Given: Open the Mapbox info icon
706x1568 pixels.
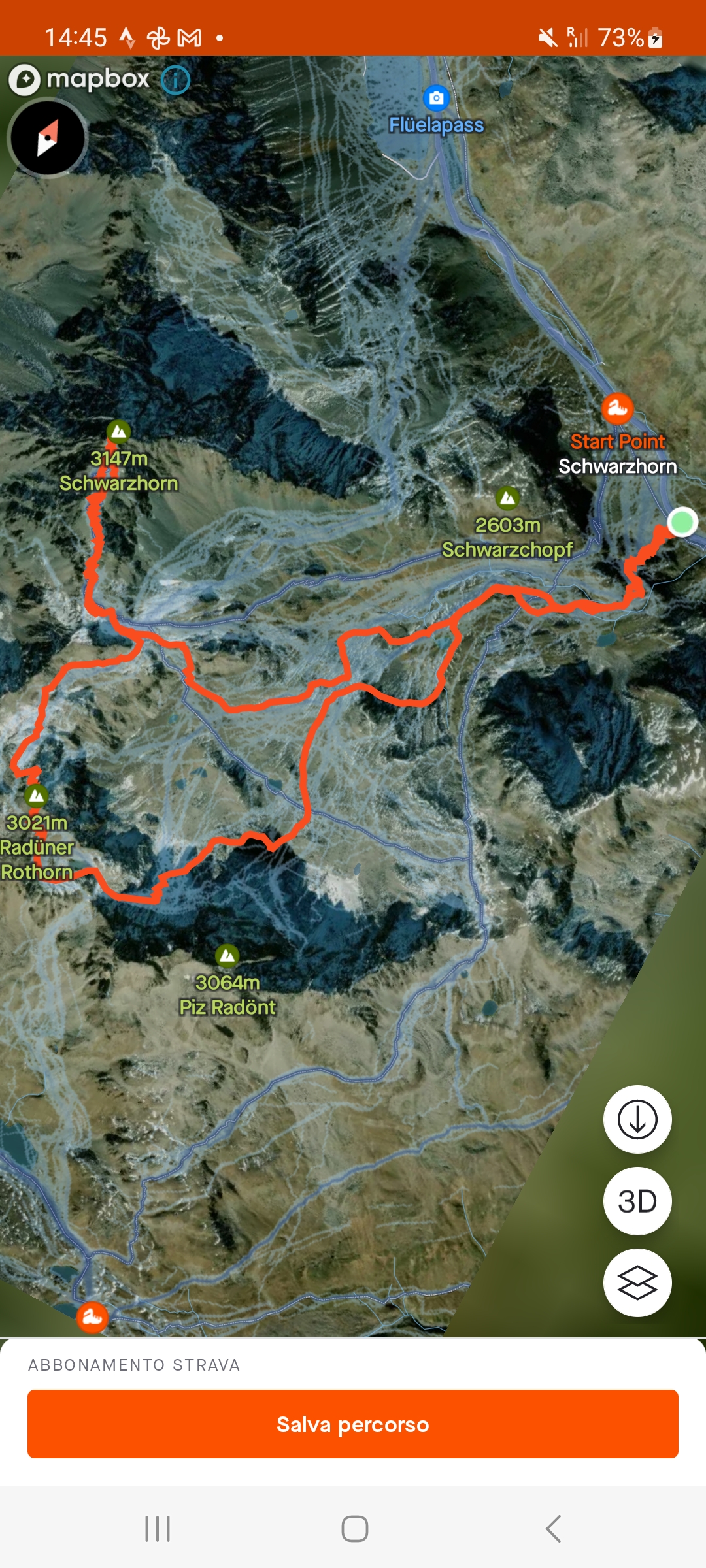Looking at the screenshot, I should pyautogui.click(x=175, y=80).
